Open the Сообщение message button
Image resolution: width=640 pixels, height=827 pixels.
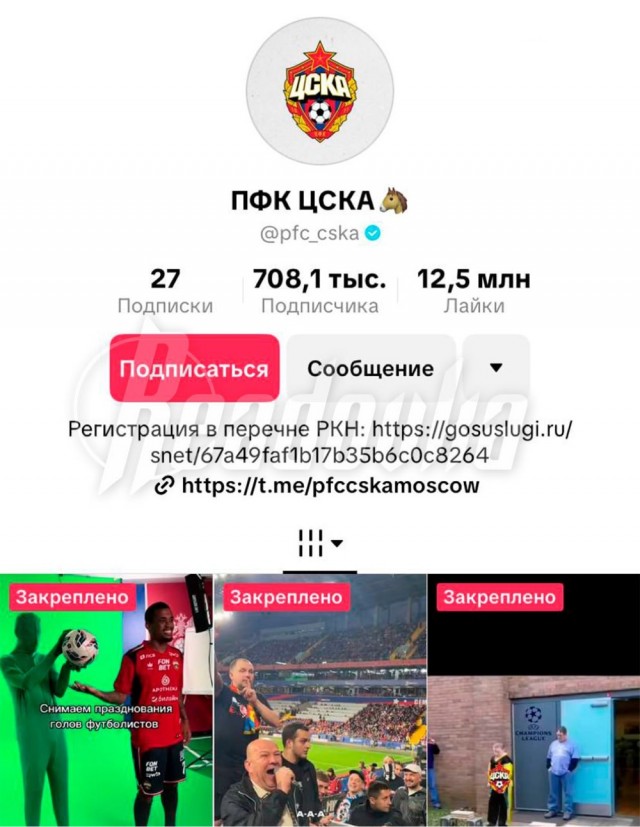pos(370,368)
